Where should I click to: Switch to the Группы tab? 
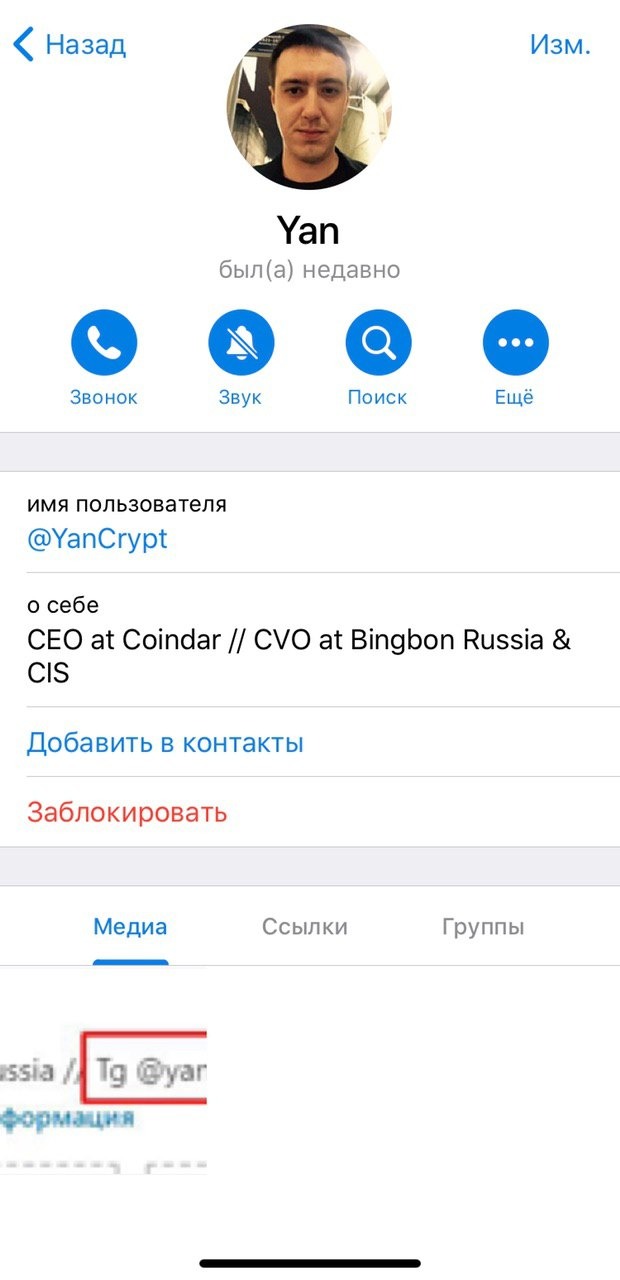tap(483, 927)
